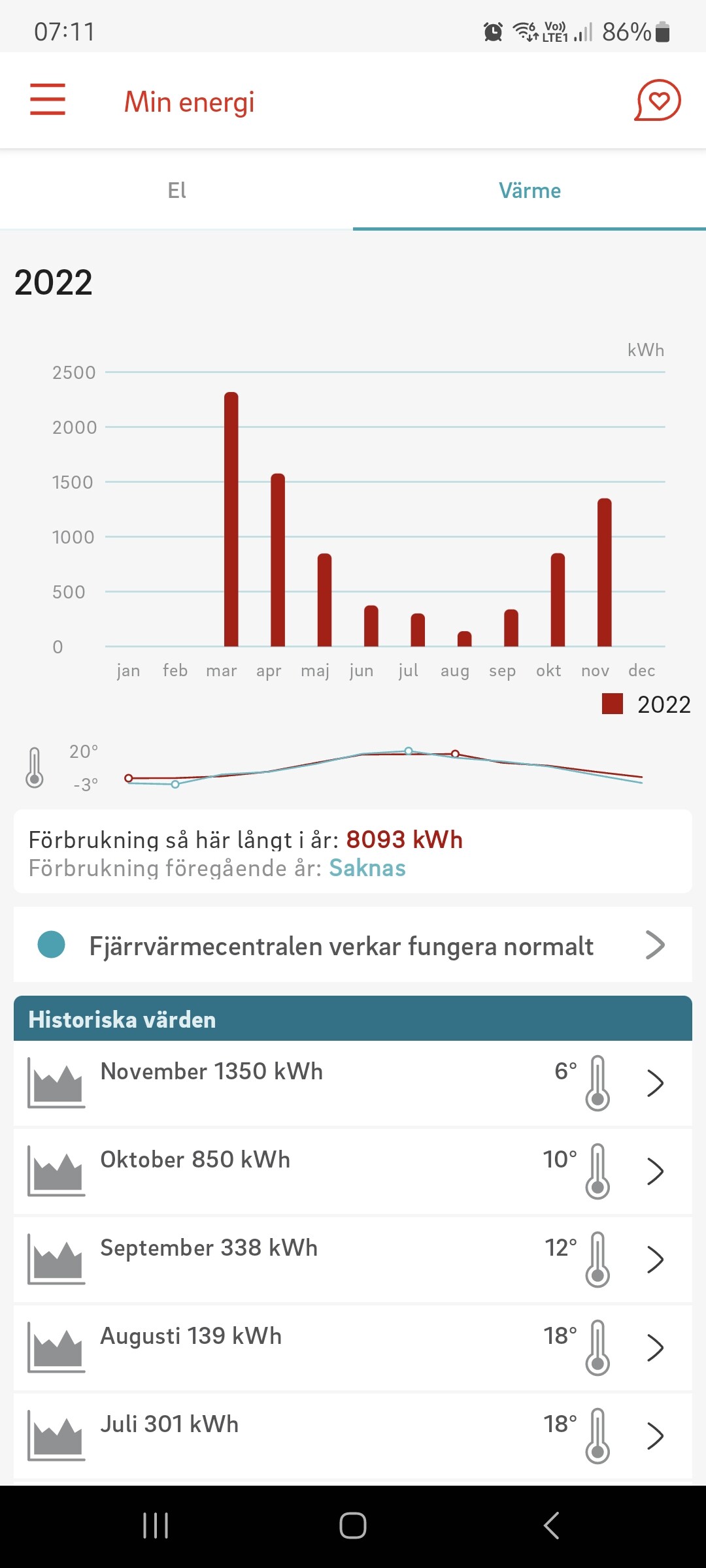This screenshot has width=706, height=1568.
Task: Open November 1350 kWh history
Action: (x=353, y=1083)
